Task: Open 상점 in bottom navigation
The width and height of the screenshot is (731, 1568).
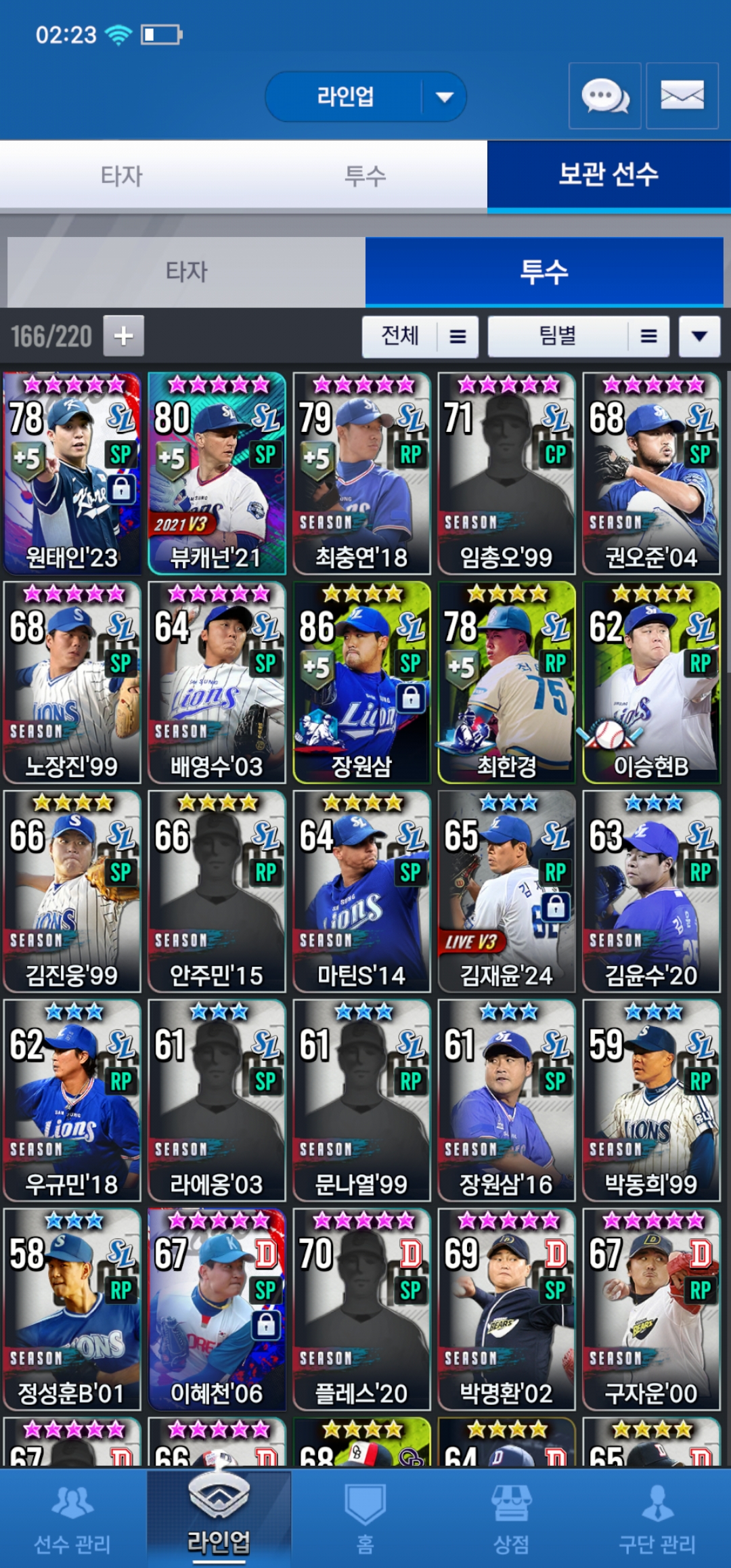Action: click(511, 1519)
